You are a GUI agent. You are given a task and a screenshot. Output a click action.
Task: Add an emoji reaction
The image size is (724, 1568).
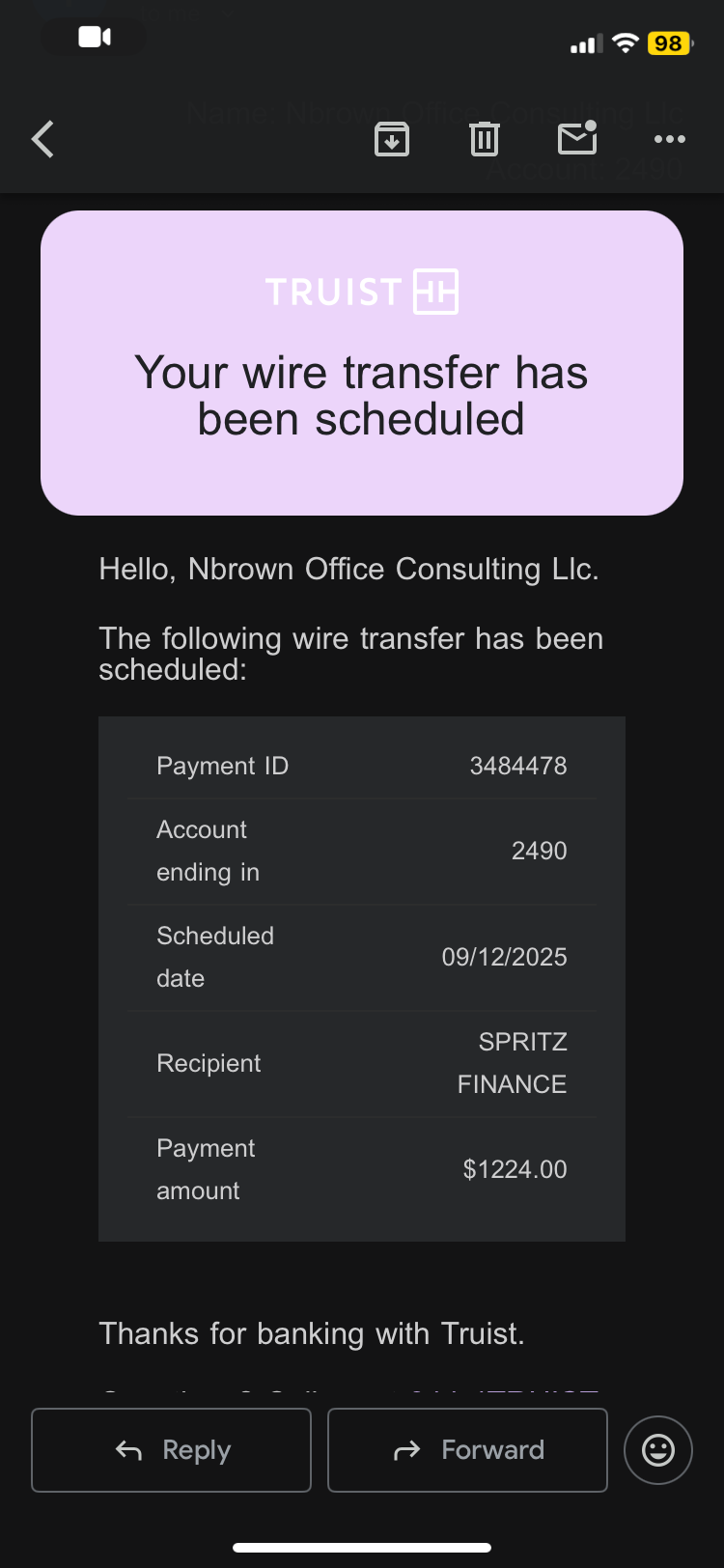pyautogui.click(x=658, y=1450)
